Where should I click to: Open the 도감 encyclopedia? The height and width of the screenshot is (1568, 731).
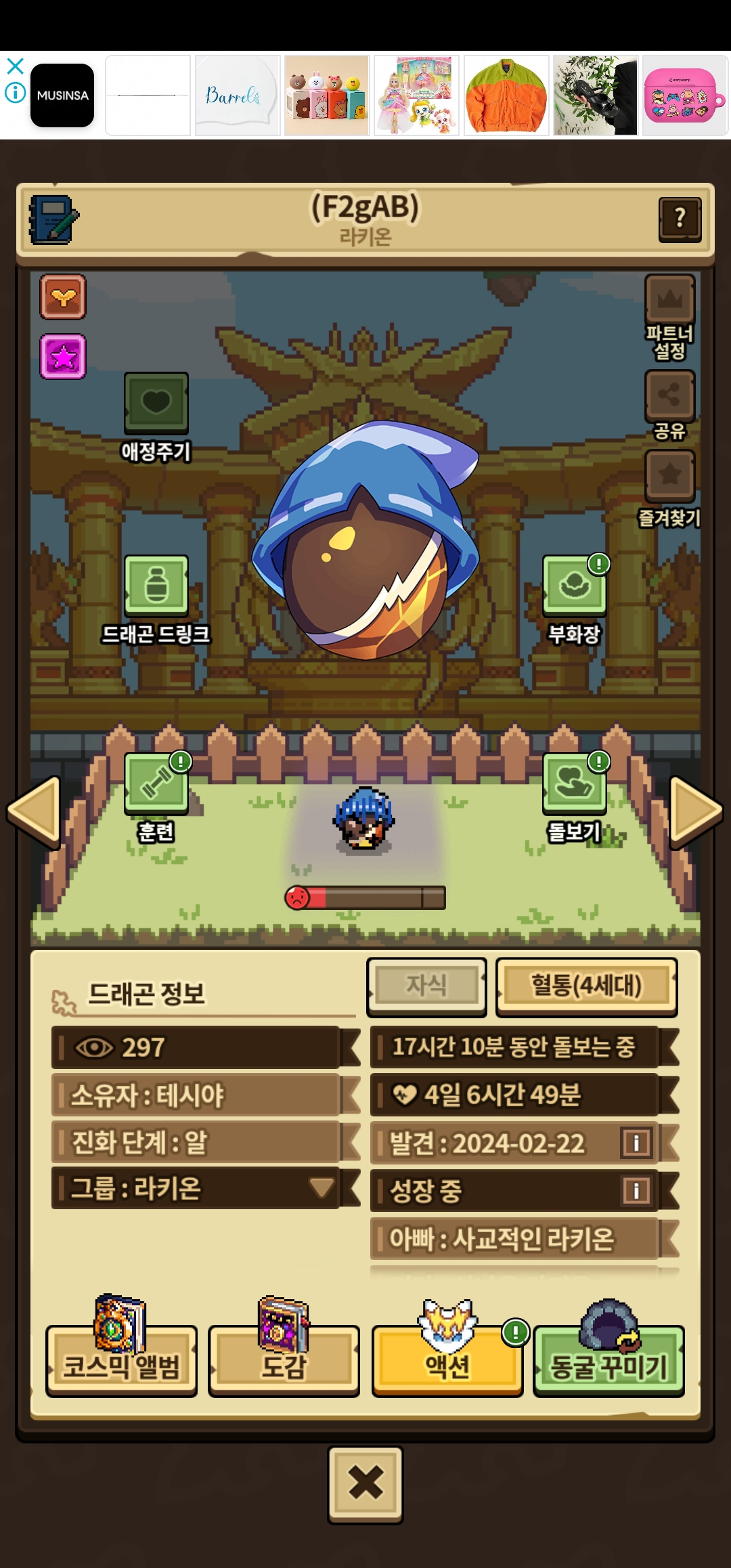click(284, 1361)
